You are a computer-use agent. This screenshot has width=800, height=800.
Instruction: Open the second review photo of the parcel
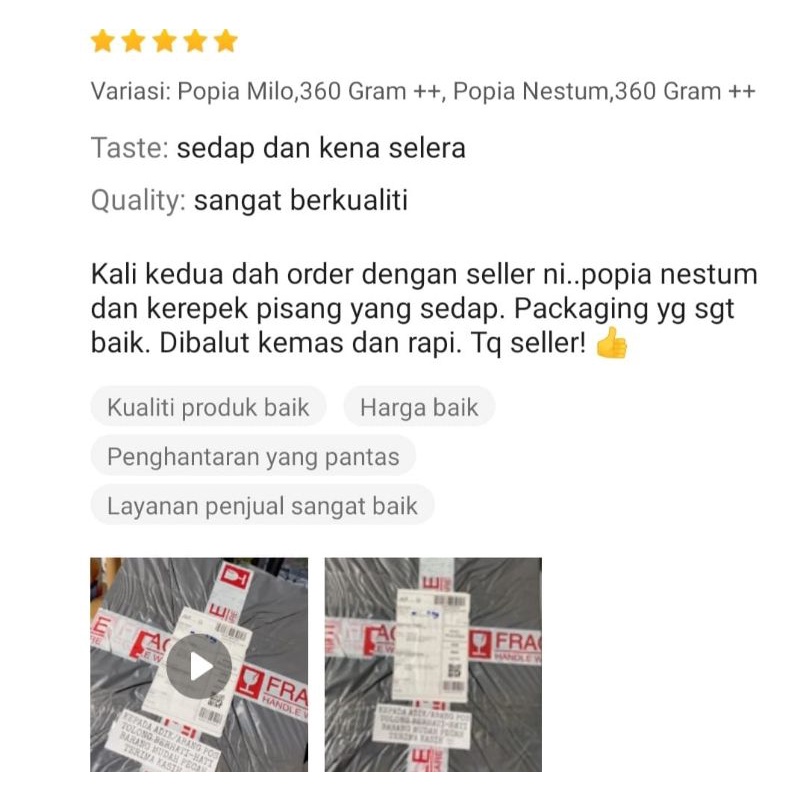pyautogui.click(x=433, y=665)
